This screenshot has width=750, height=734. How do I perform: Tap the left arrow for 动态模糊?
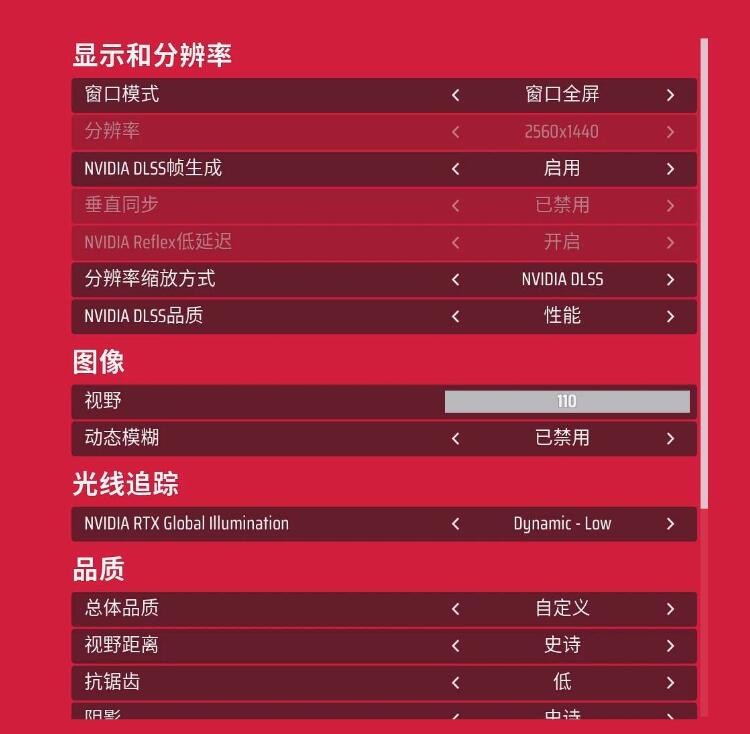point(456,438)
